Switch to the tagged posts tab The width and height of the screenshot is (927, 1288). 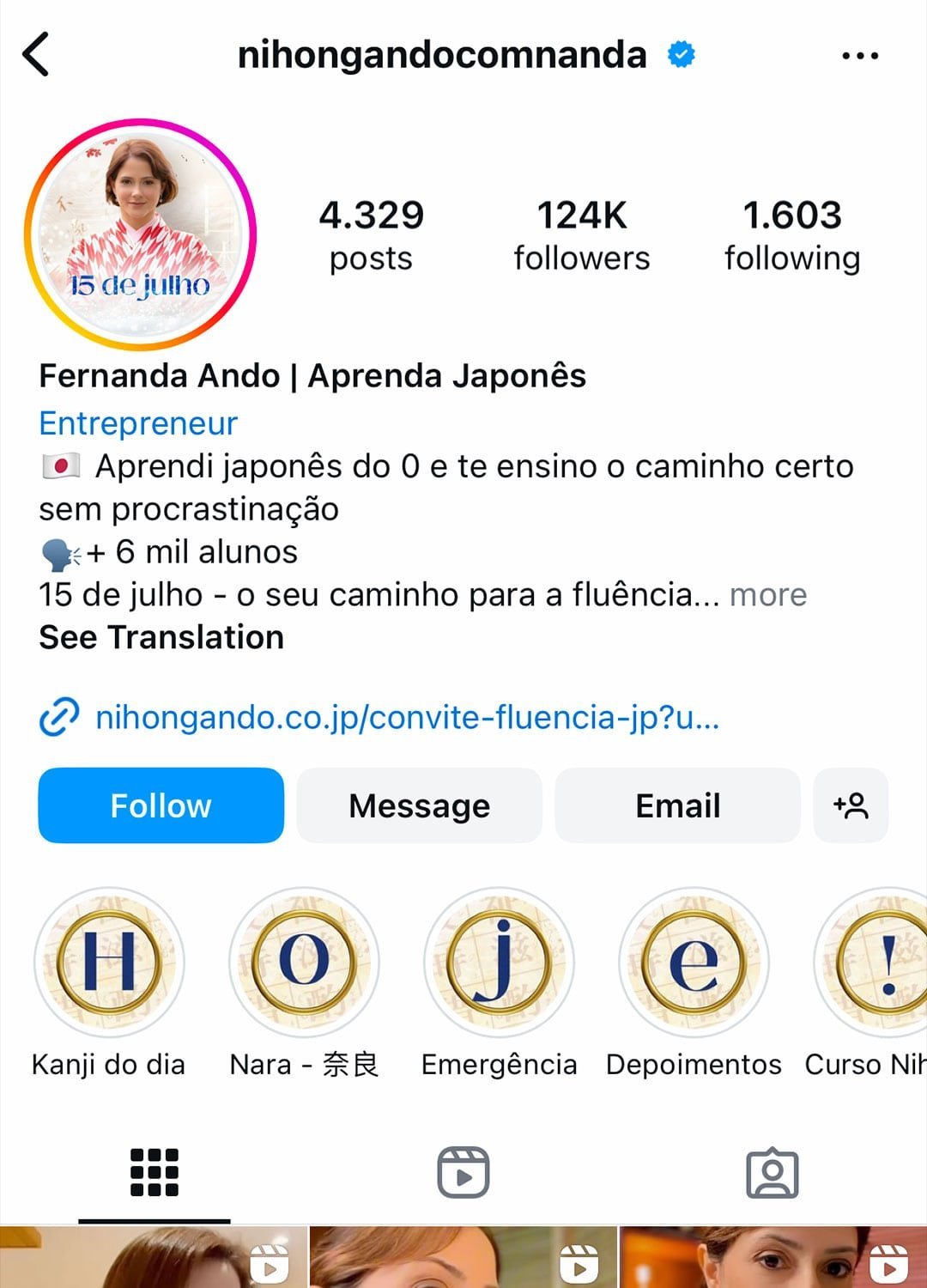772,1172
